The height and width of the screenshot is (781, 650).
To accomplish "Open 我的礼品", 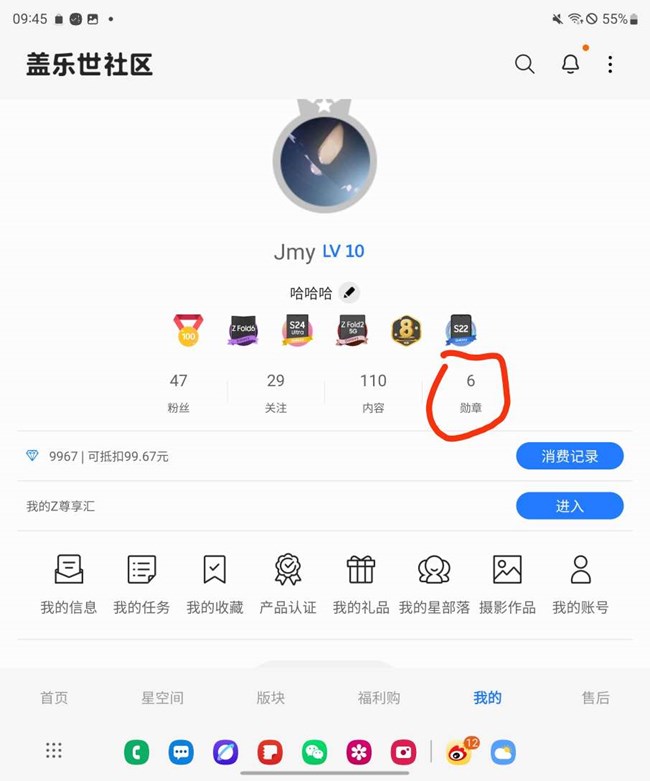I will pos(361,583).
